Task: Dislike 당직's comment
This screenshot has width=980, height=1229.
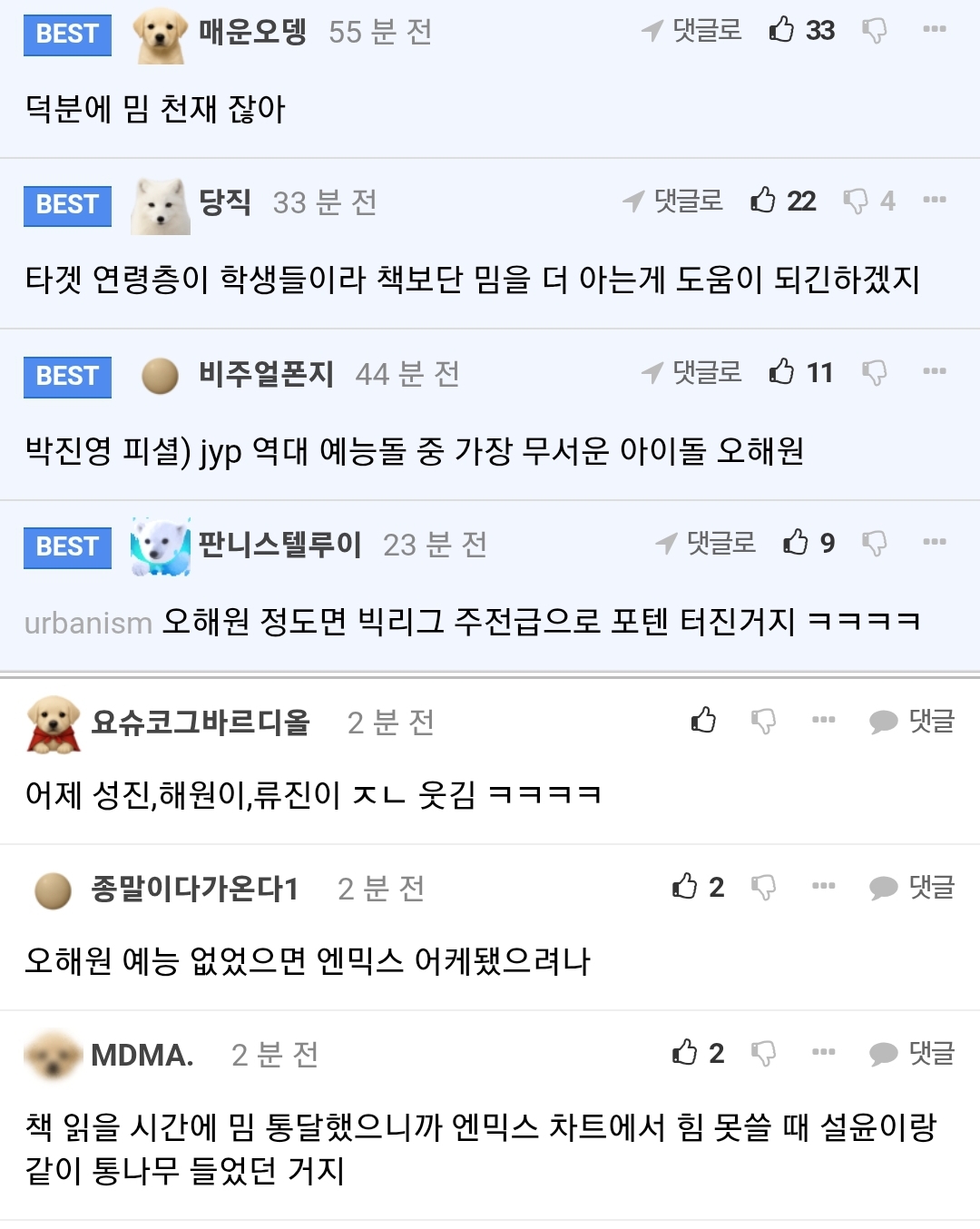Action: 855,201
